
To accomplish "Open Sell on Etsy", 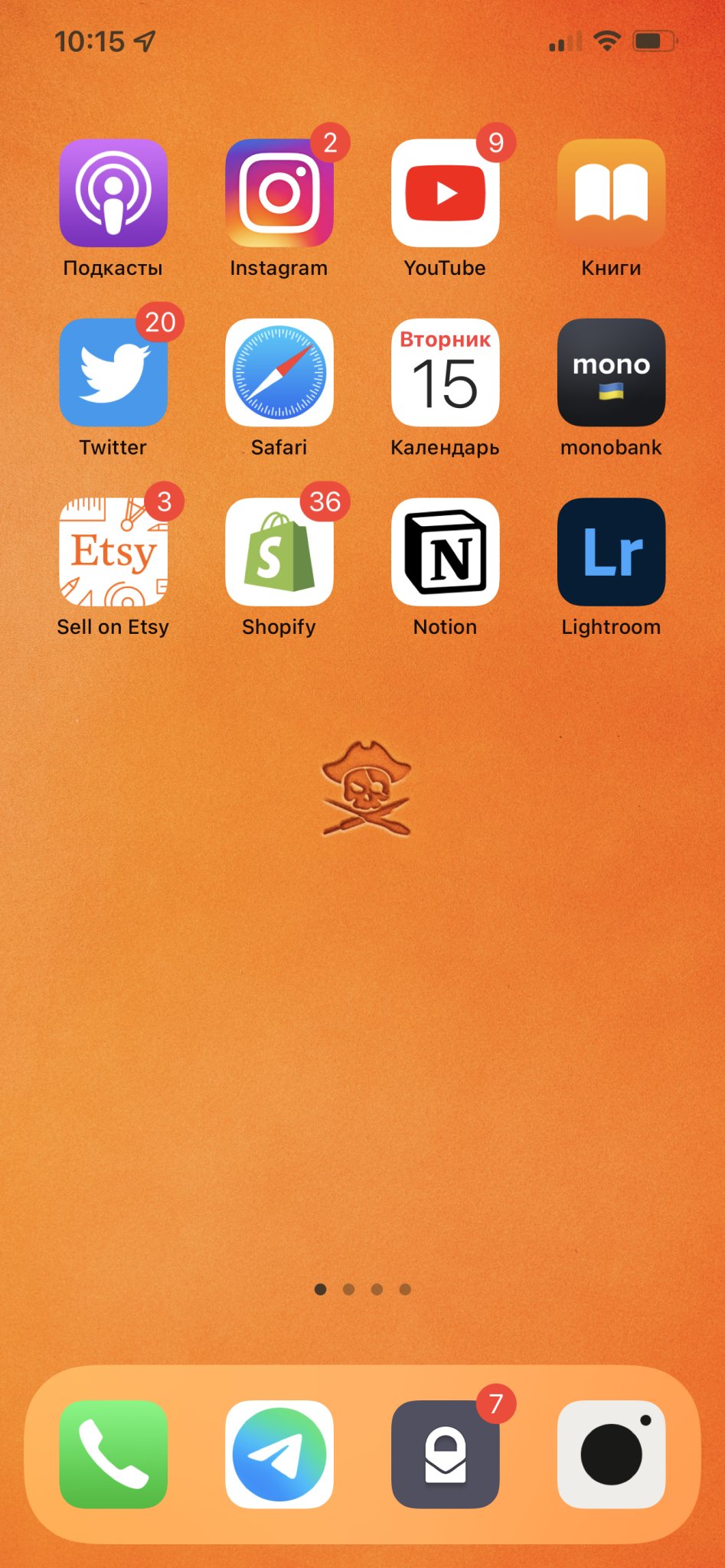I will point(113,552).
